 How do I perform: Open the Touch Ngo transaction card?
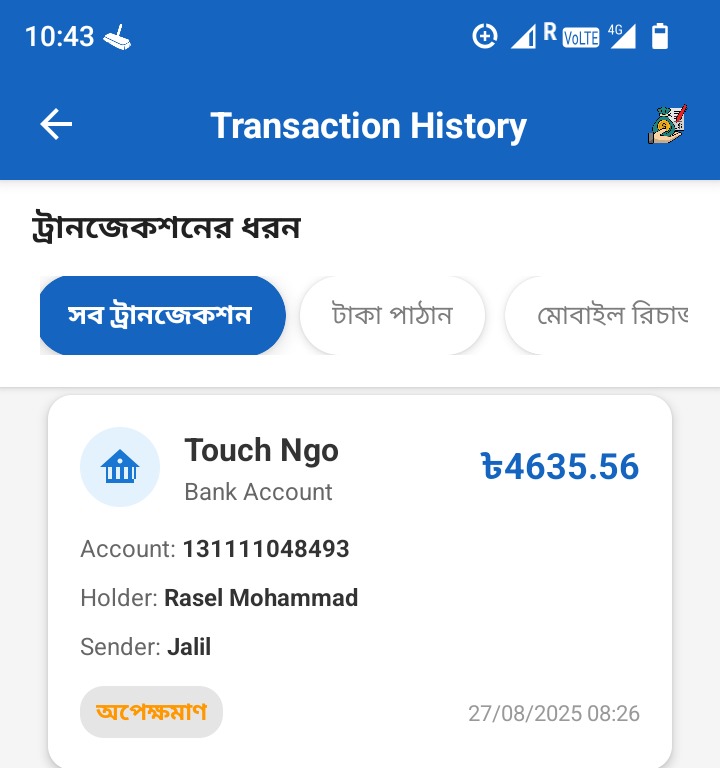point(360,580)
